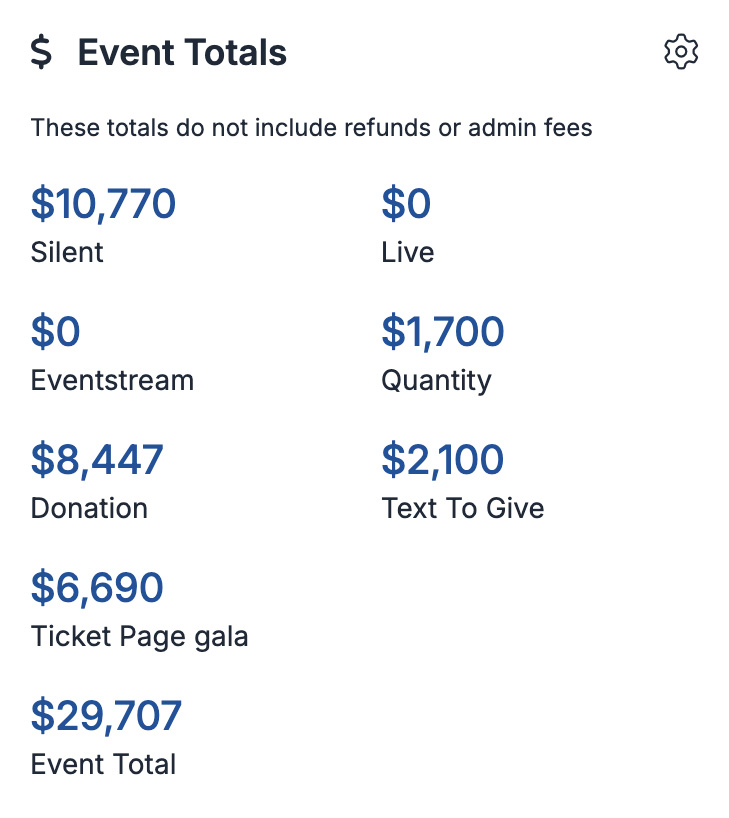Click the $1,700 Quantity total
The image size is (729, 818).
coord(441,331)
